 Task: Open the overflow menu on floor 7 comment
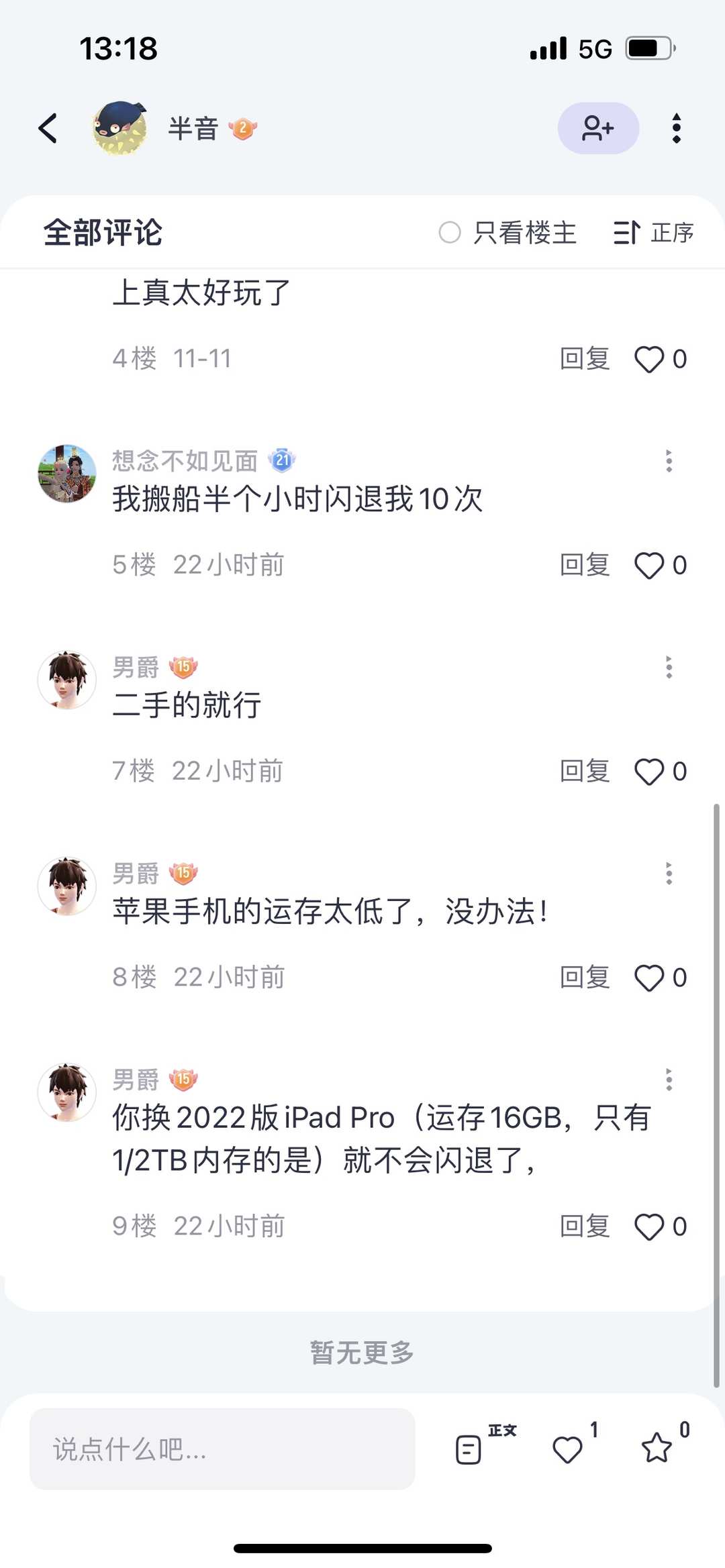[x=668, y=668]
